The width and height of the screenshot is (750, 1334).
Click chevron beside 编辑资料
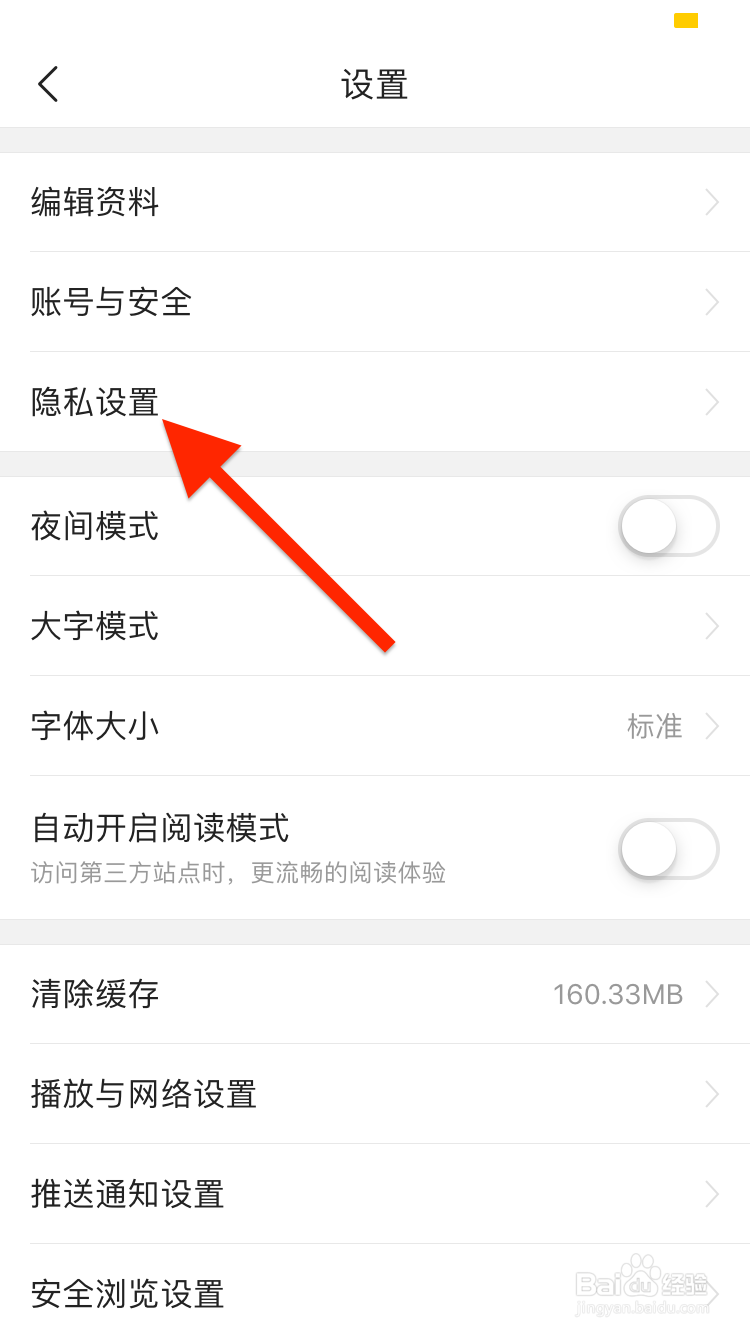coord(712,202)
